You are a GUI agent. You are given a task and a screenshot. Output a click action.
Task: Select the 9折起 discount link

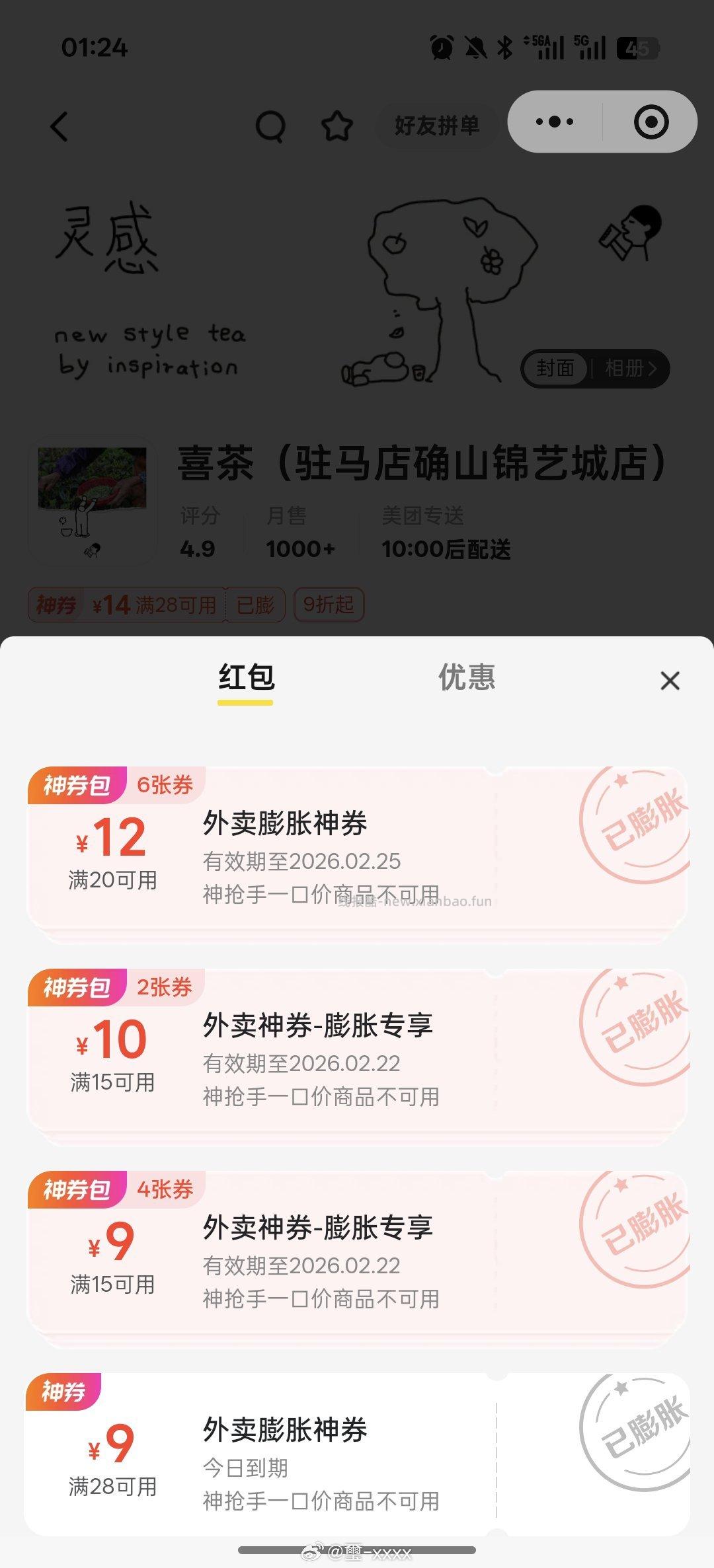pyautogui.click(x=329, y=604)
